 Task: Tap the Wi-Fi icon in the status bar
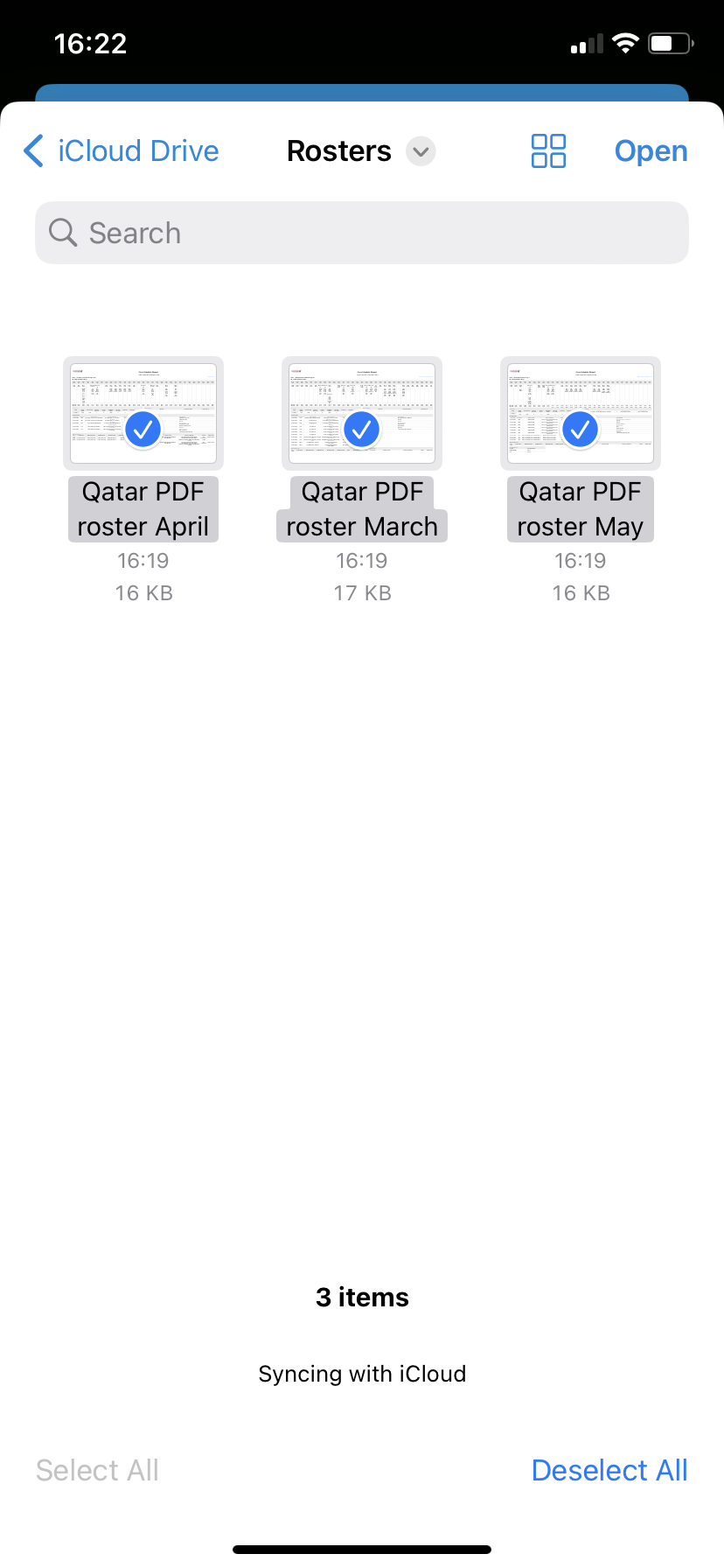(624, 43)
